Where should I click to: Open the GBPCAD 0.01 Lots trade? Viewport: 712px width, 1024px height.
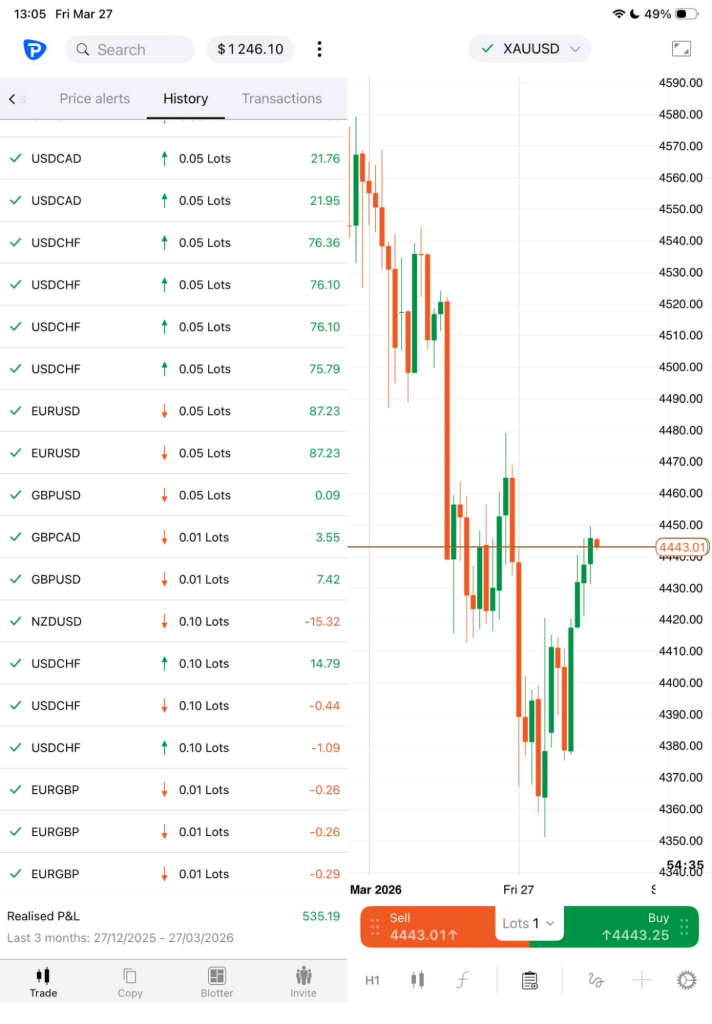point(174,537)
